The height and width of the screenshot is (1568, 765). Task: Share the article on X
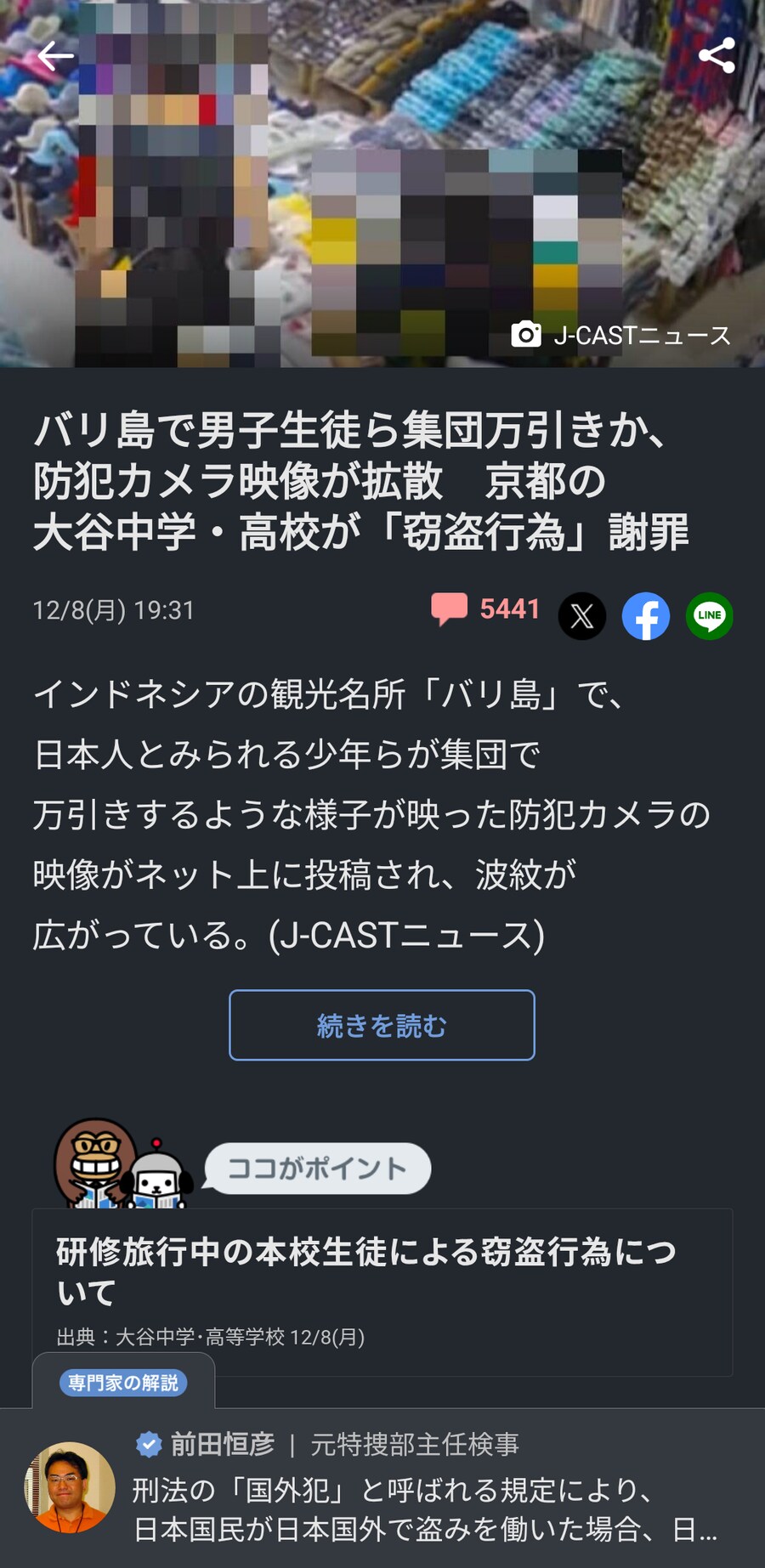582,616
